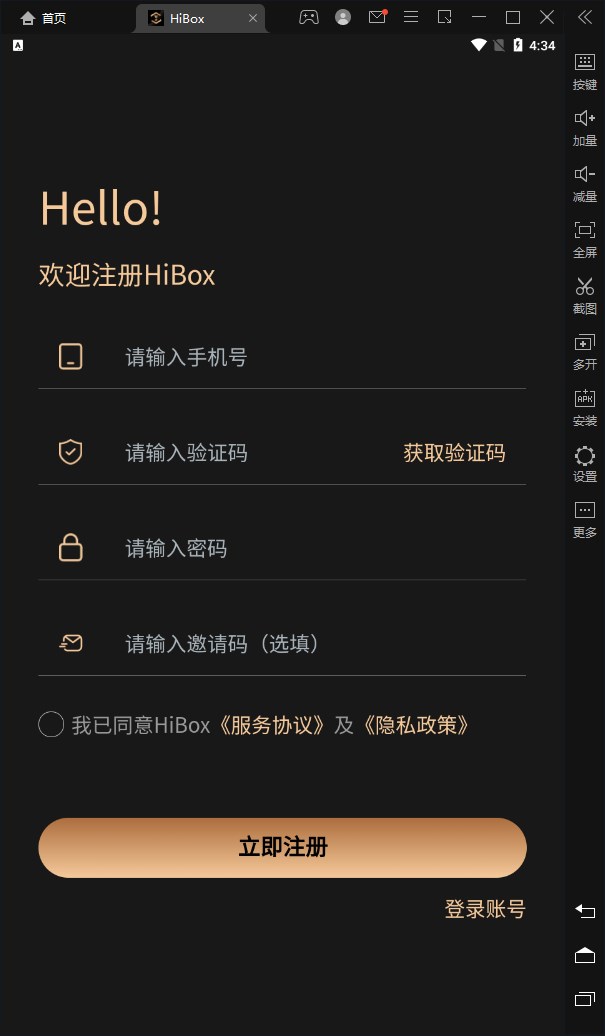
Task: Tap the 立即注册 register button
Action: coord(282,848)
